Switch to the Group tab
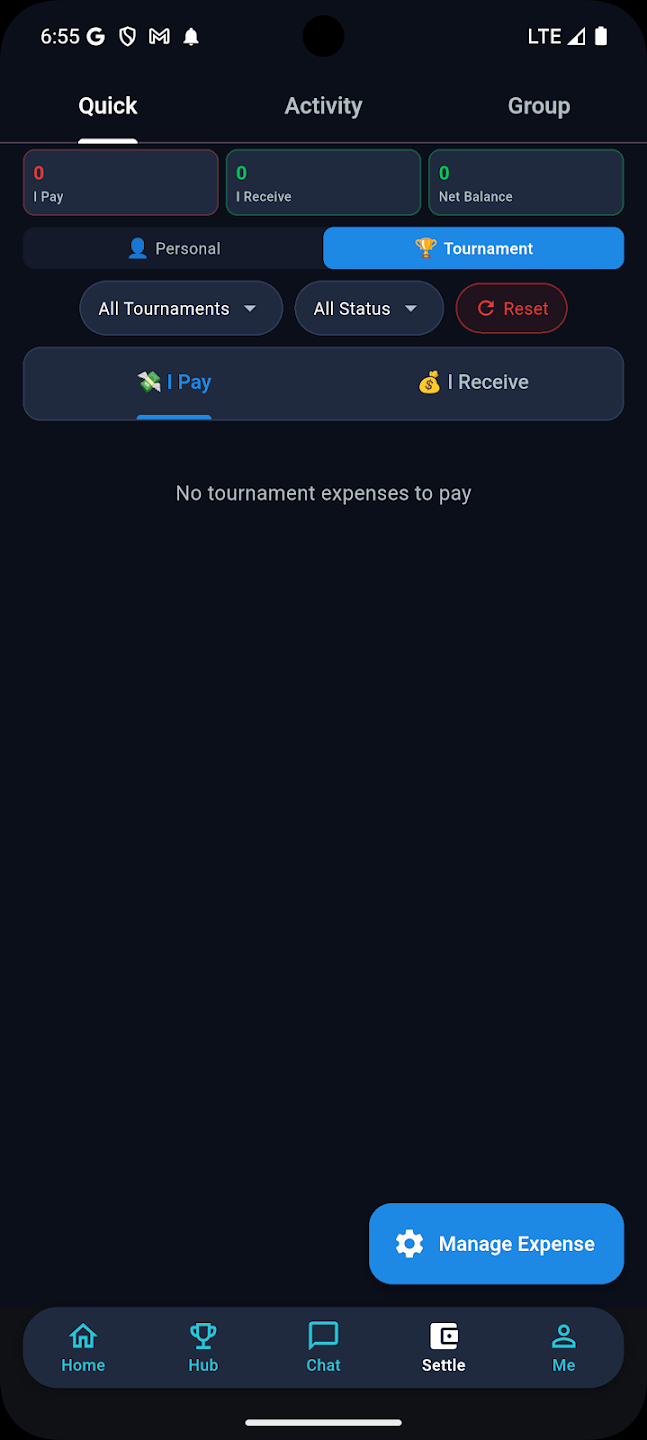 [538, 106]
